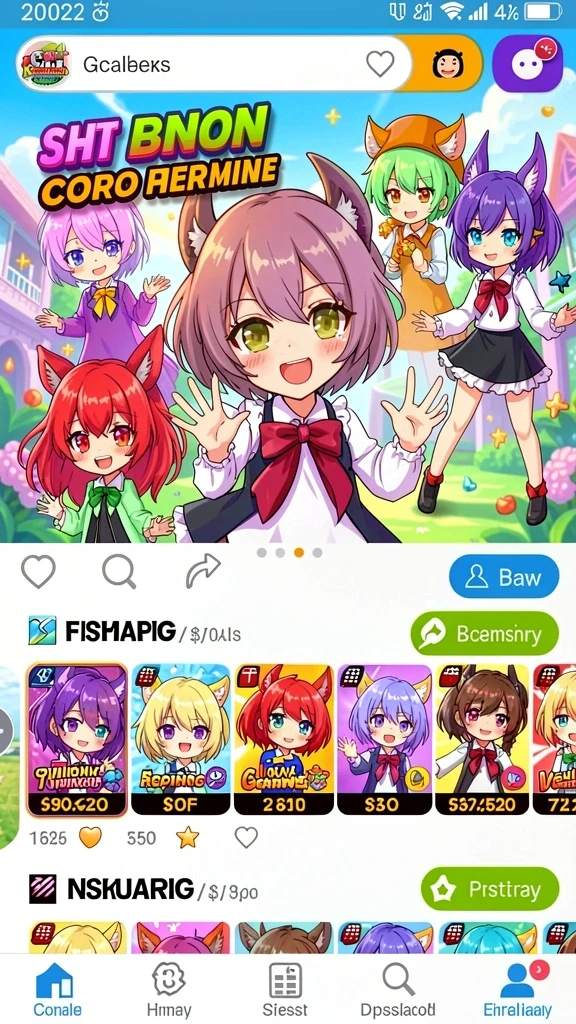Tap the blue Baw button
This screenshot has height=1024, width=576.
(x=504, y=577)
